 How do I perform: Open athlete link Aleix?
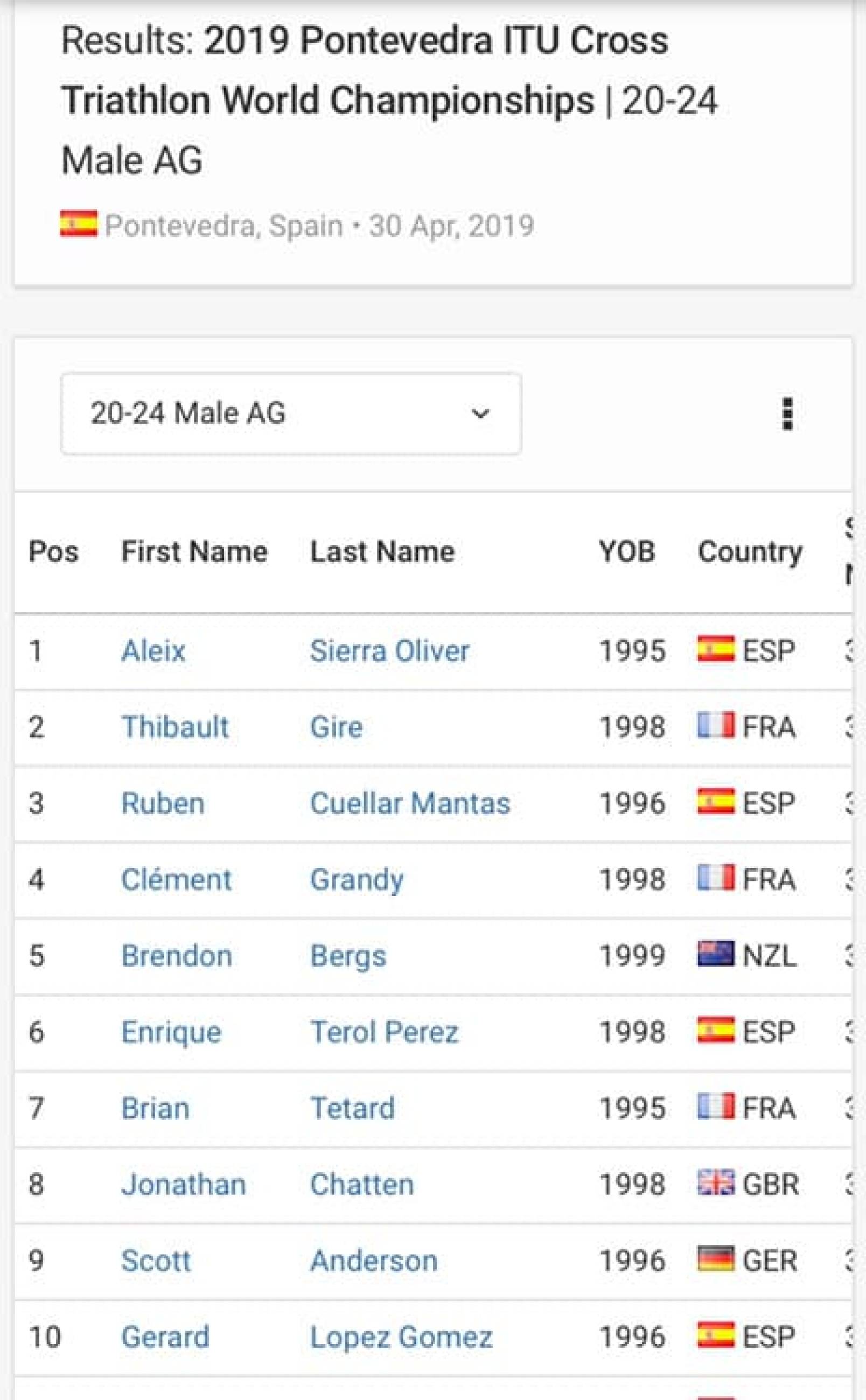(x=153, y=651)
